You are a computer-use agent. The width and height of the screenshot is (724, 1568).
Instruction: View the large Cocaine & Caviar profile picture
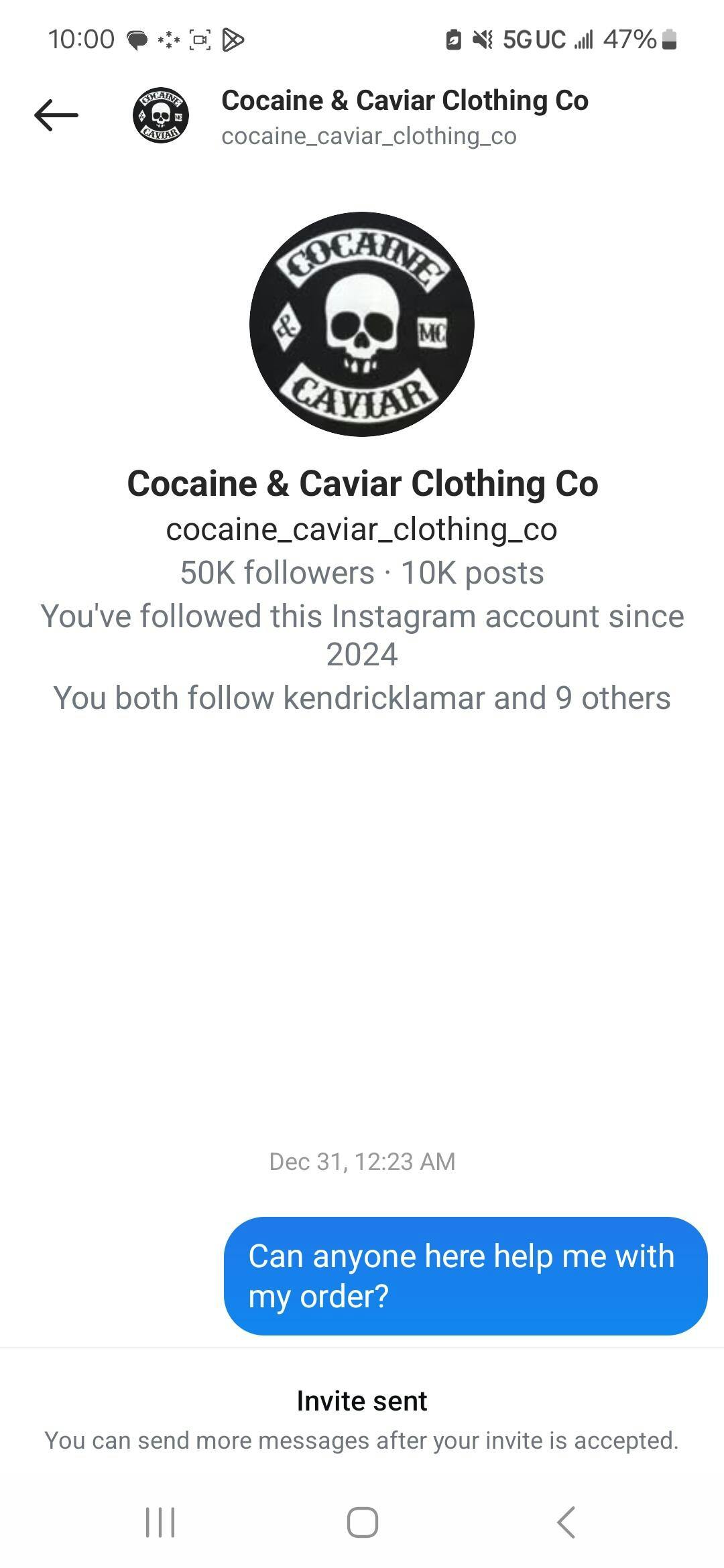point(362,324)
